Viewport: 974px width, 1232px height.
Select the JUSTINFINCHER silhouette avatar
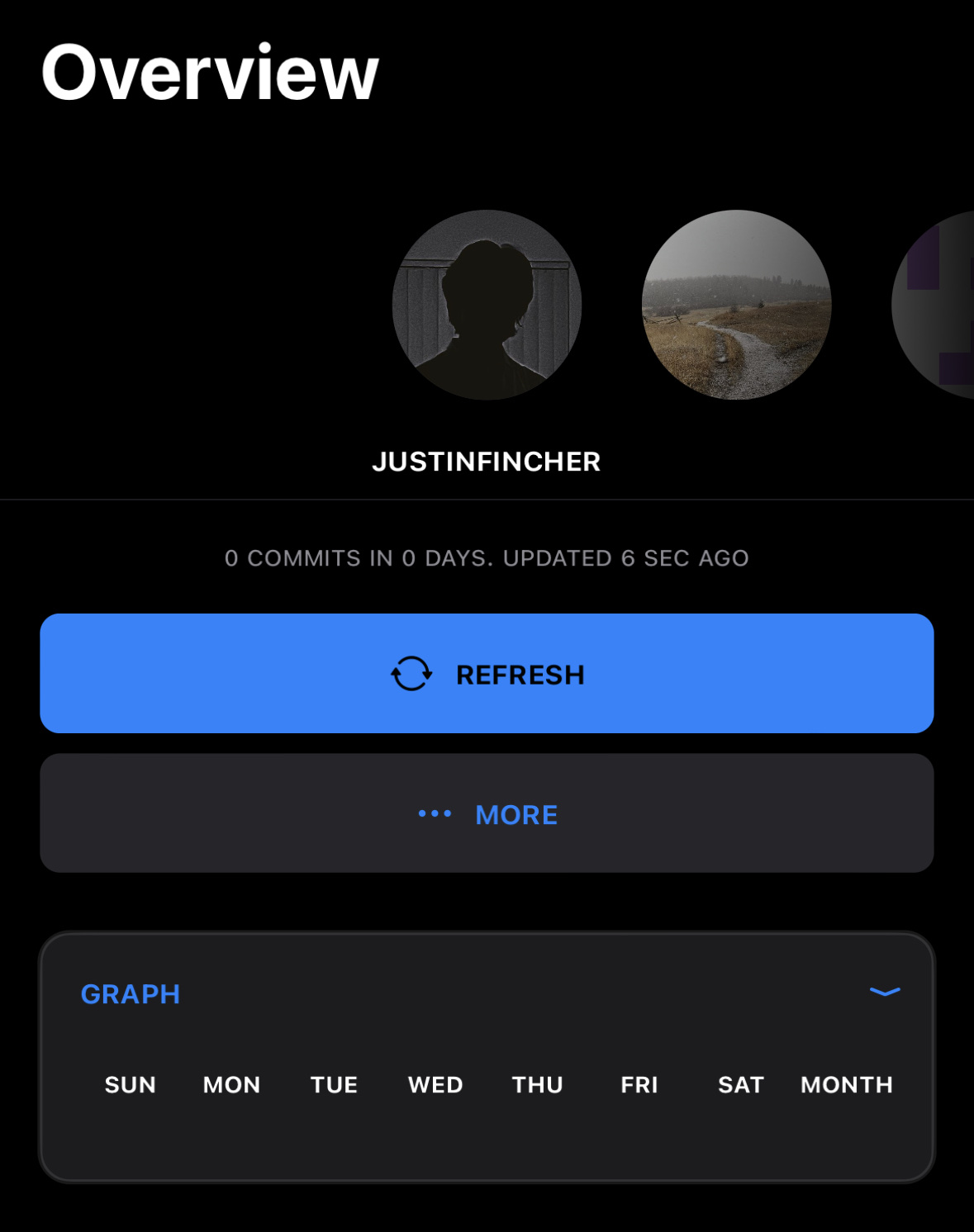click(x=487, y=305)
